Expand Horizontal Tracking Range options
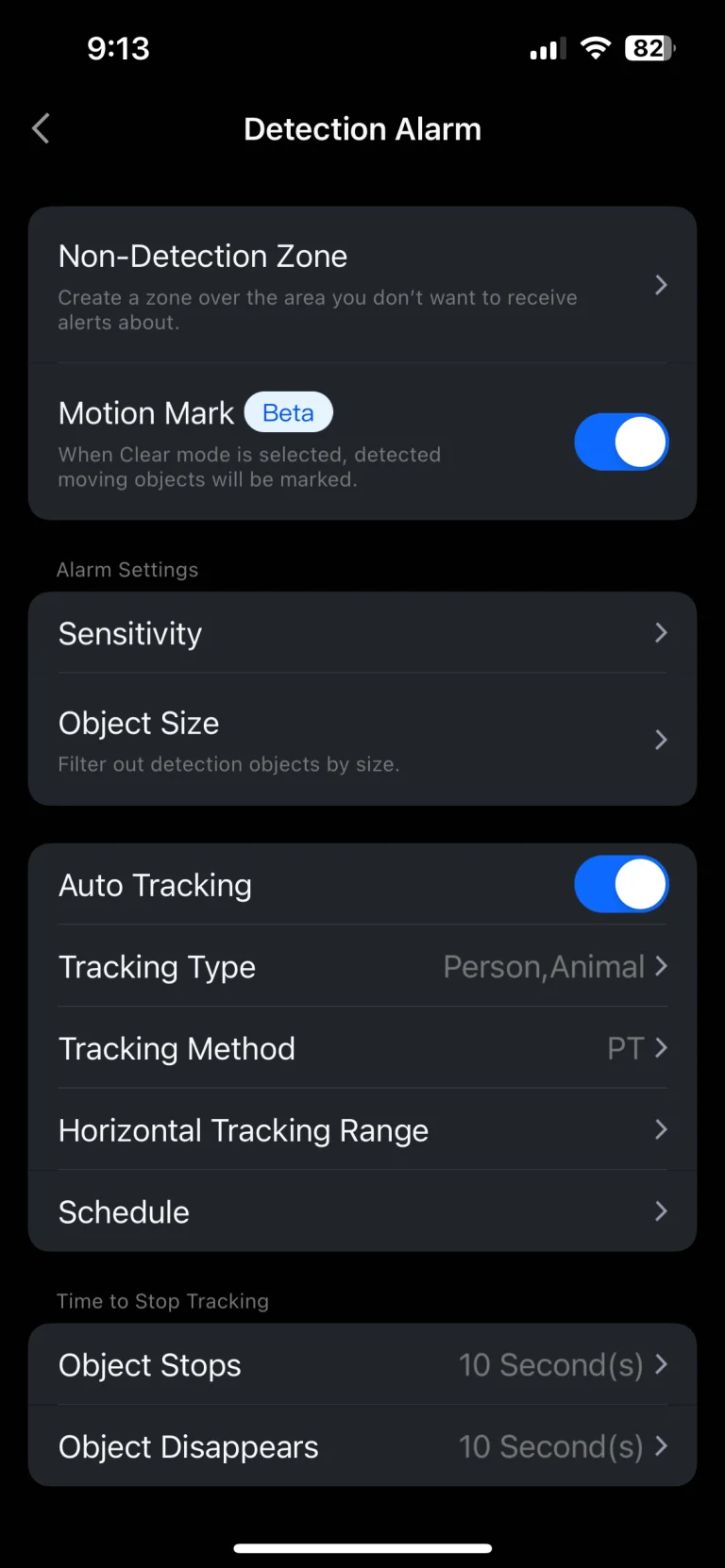This screenshot has width=725, height=1568. click(x=661, y=1129)
